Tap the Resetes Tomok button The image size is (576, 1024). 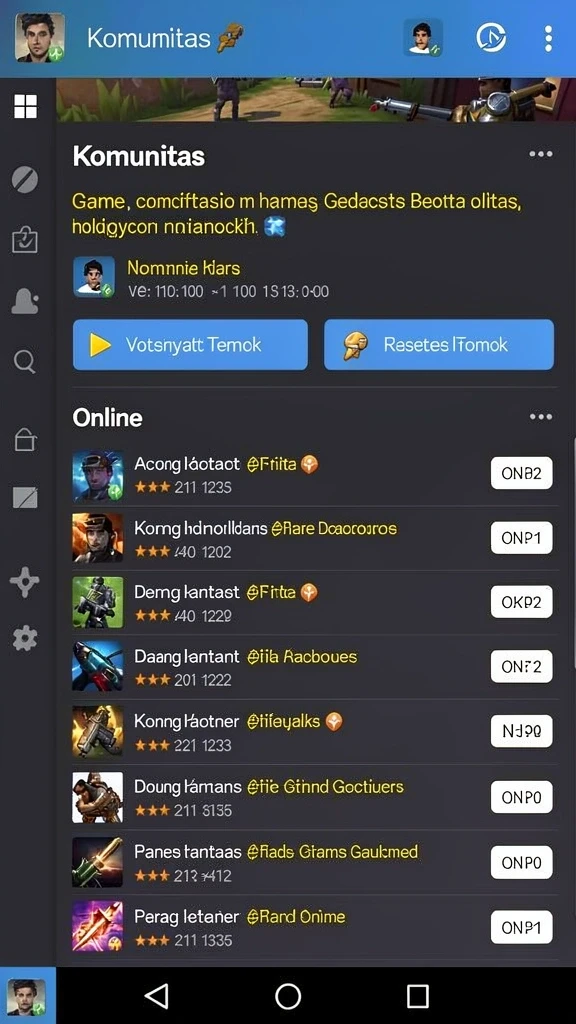pyautogui.click(x=439, y=344)
